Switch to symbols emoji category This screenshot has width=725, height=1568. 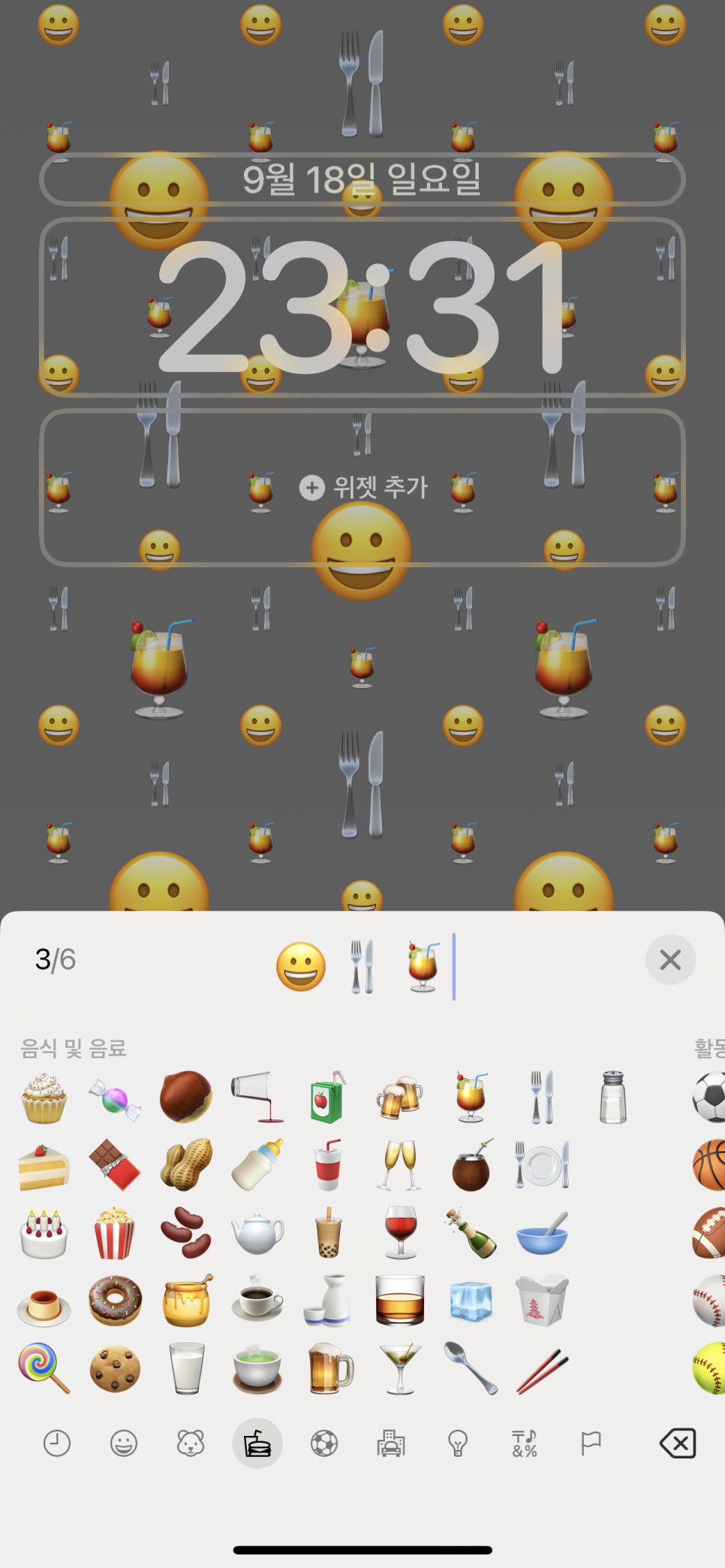[x=525, y=1443]
